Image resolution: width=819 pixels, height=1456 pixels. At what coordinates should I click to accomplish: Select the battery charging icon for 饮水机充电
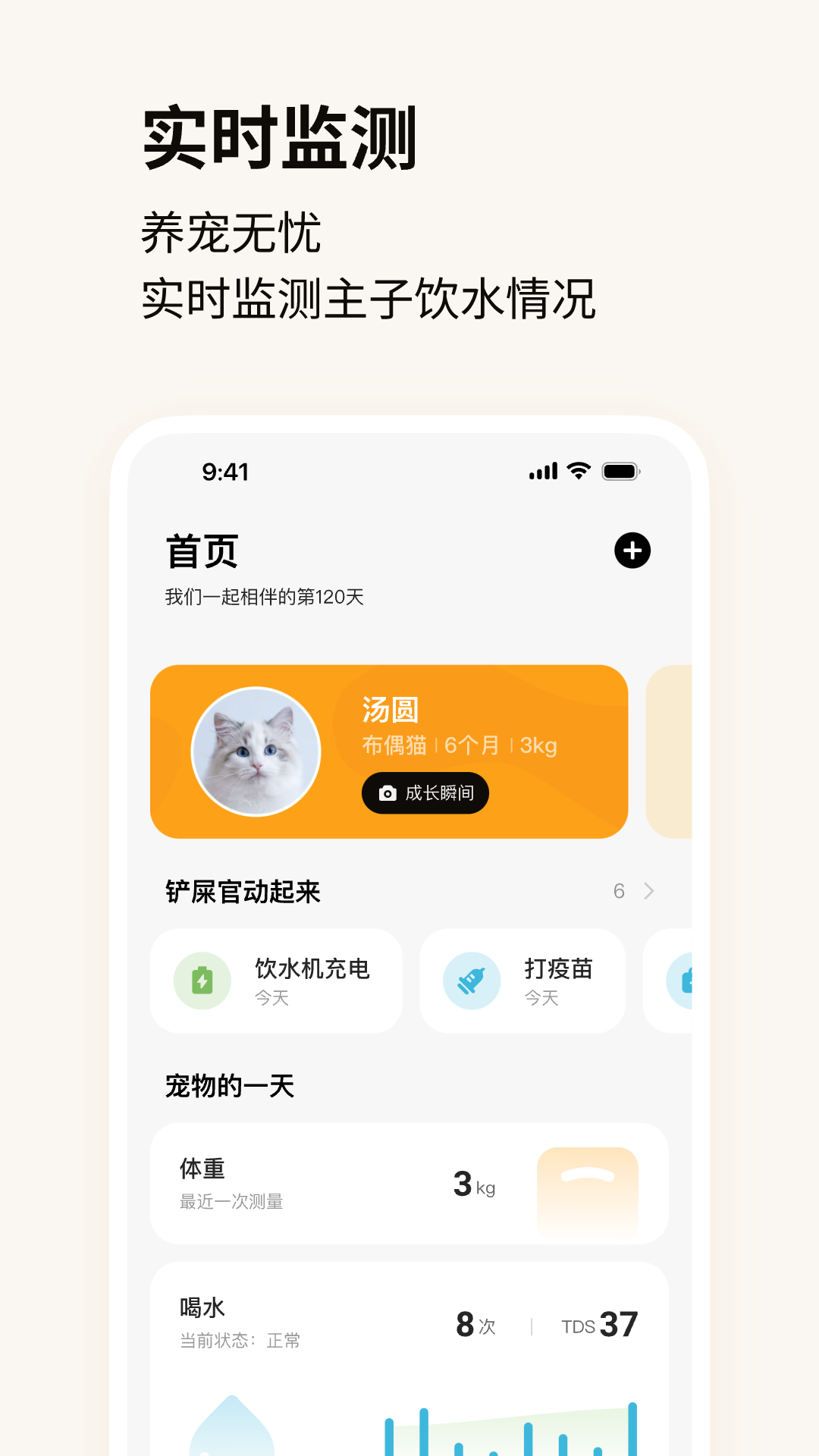coord(201,981)
